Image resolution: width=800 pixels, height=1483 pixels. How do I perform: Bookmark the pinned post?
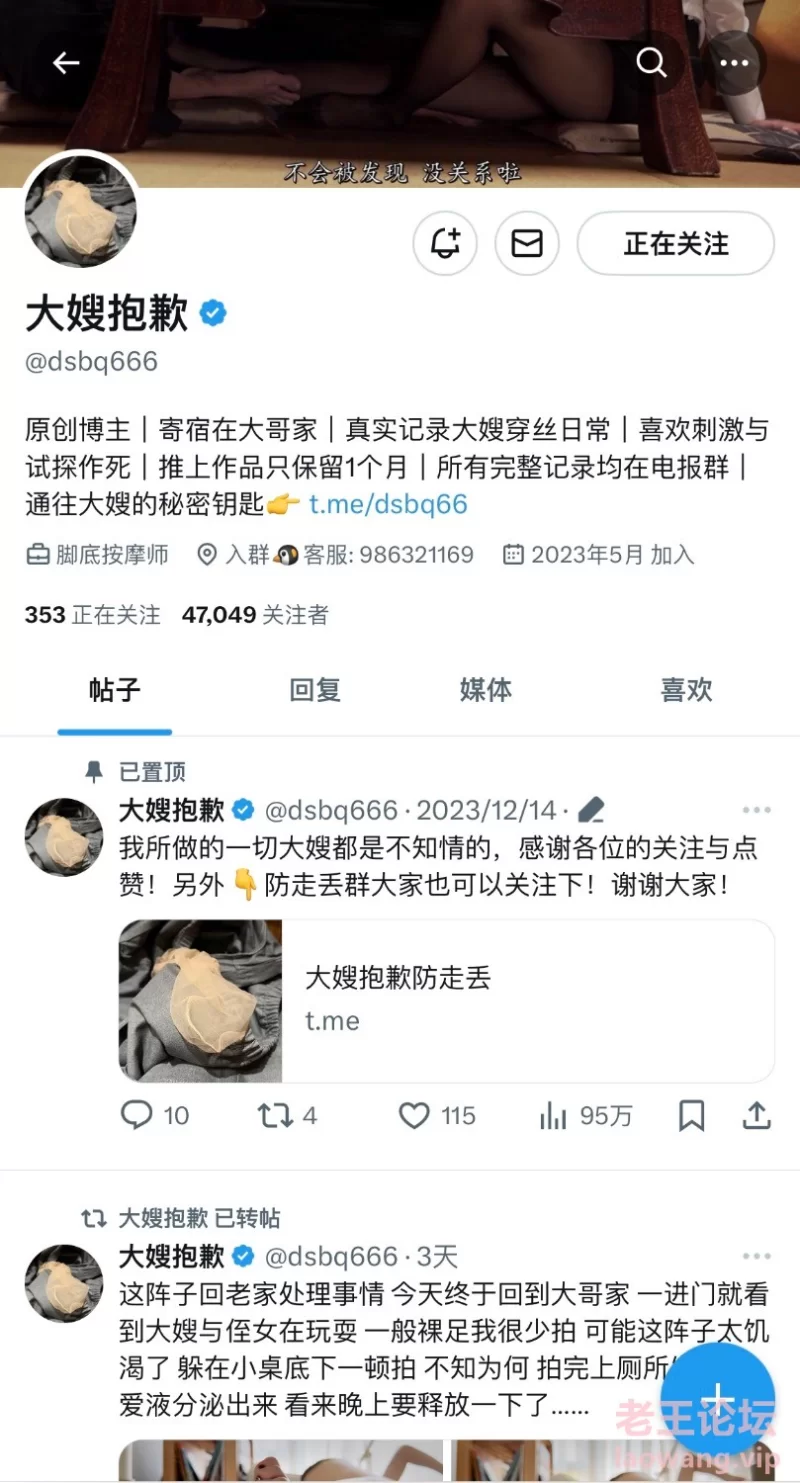pyautogui.click(x=691, y=1115)
